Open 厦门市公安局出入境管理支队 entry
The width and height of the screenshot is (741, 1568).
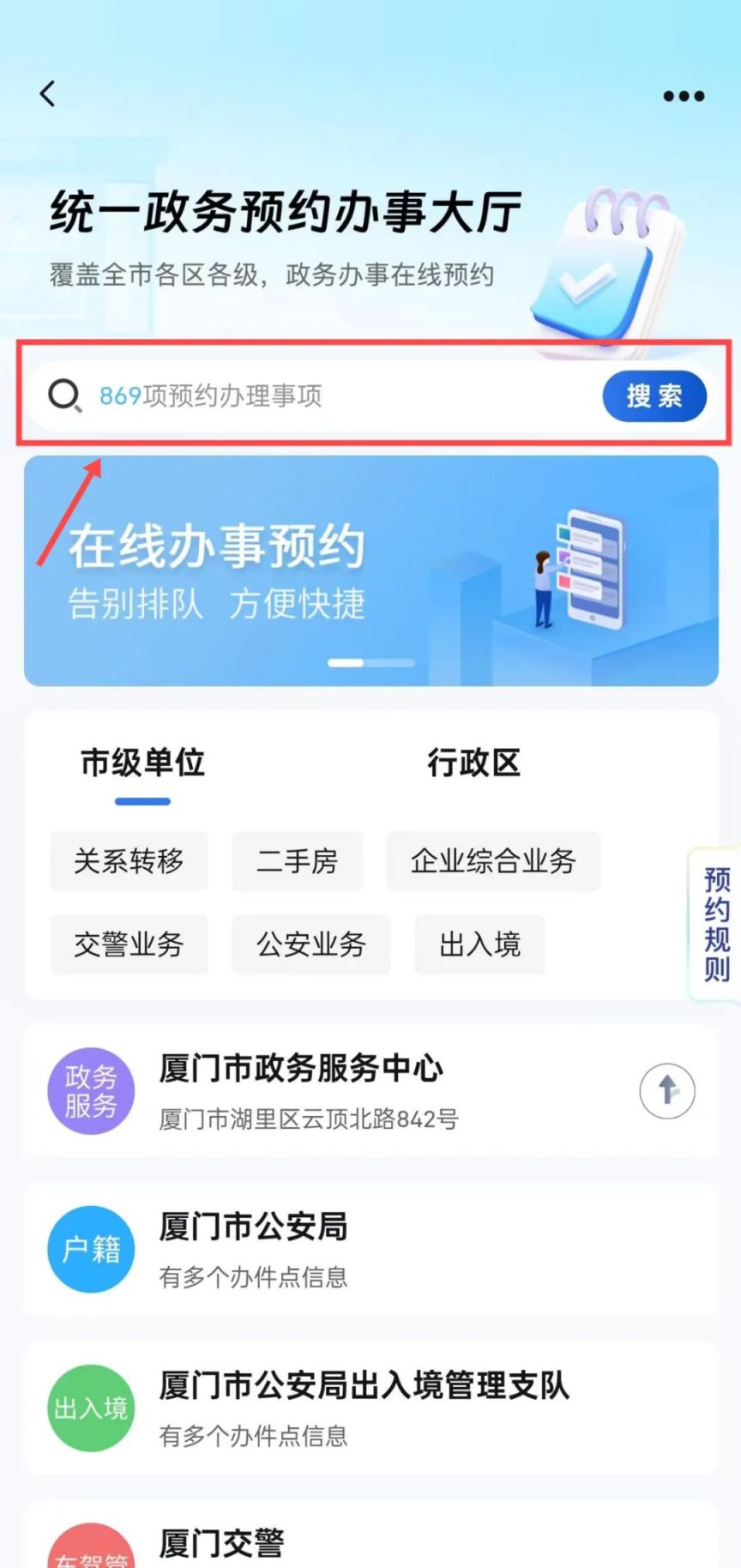coord(360,1408)
